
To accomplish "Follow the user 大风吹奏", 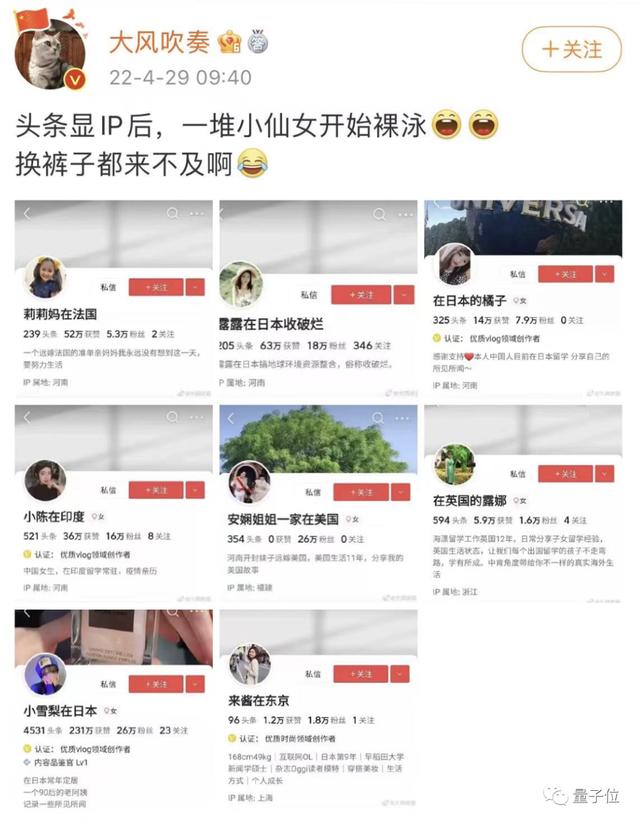I will pos(573,48).
